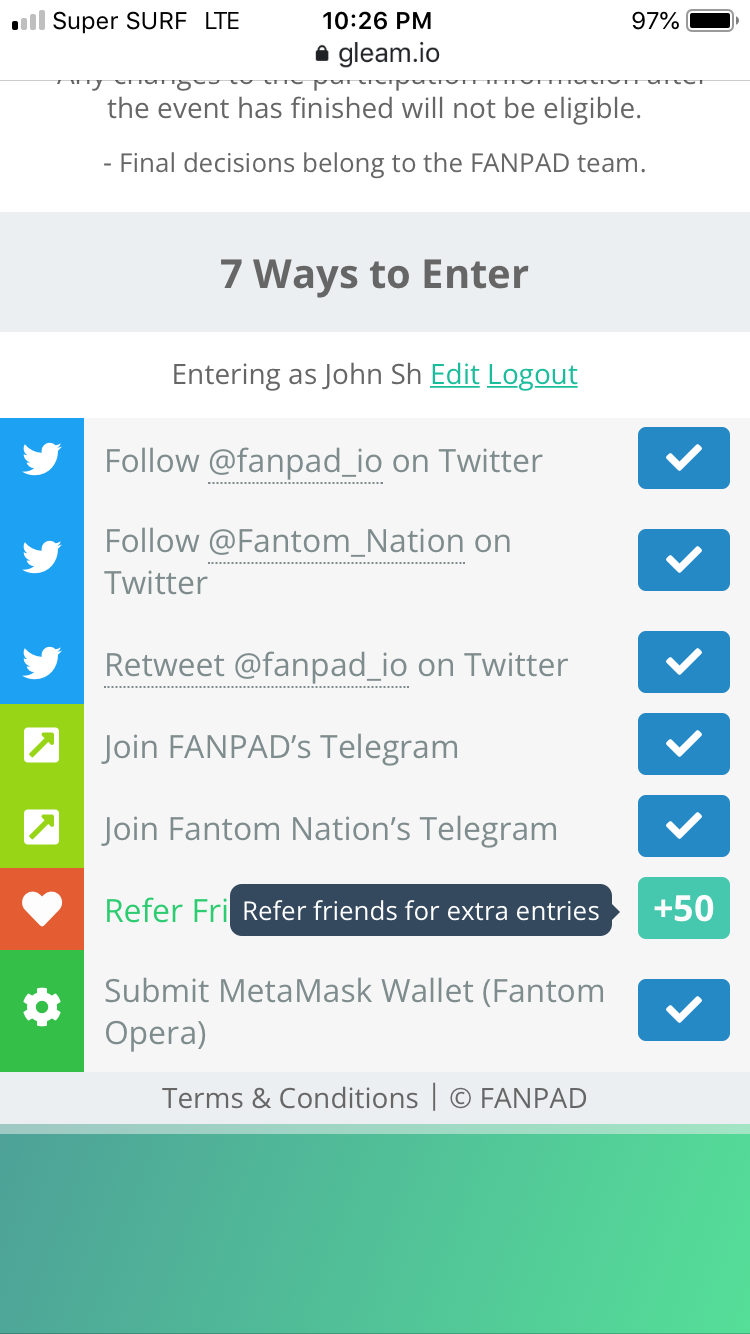Log out via the Logout link
Viewport: 750px width, 1334px height.
(533, 374)
